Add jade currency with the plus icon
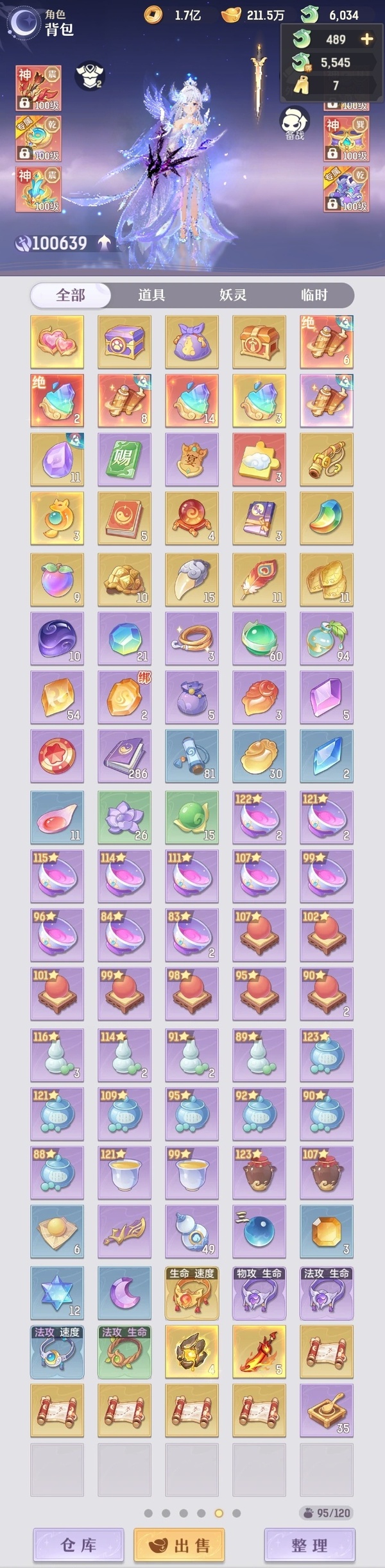 (366, 39)
